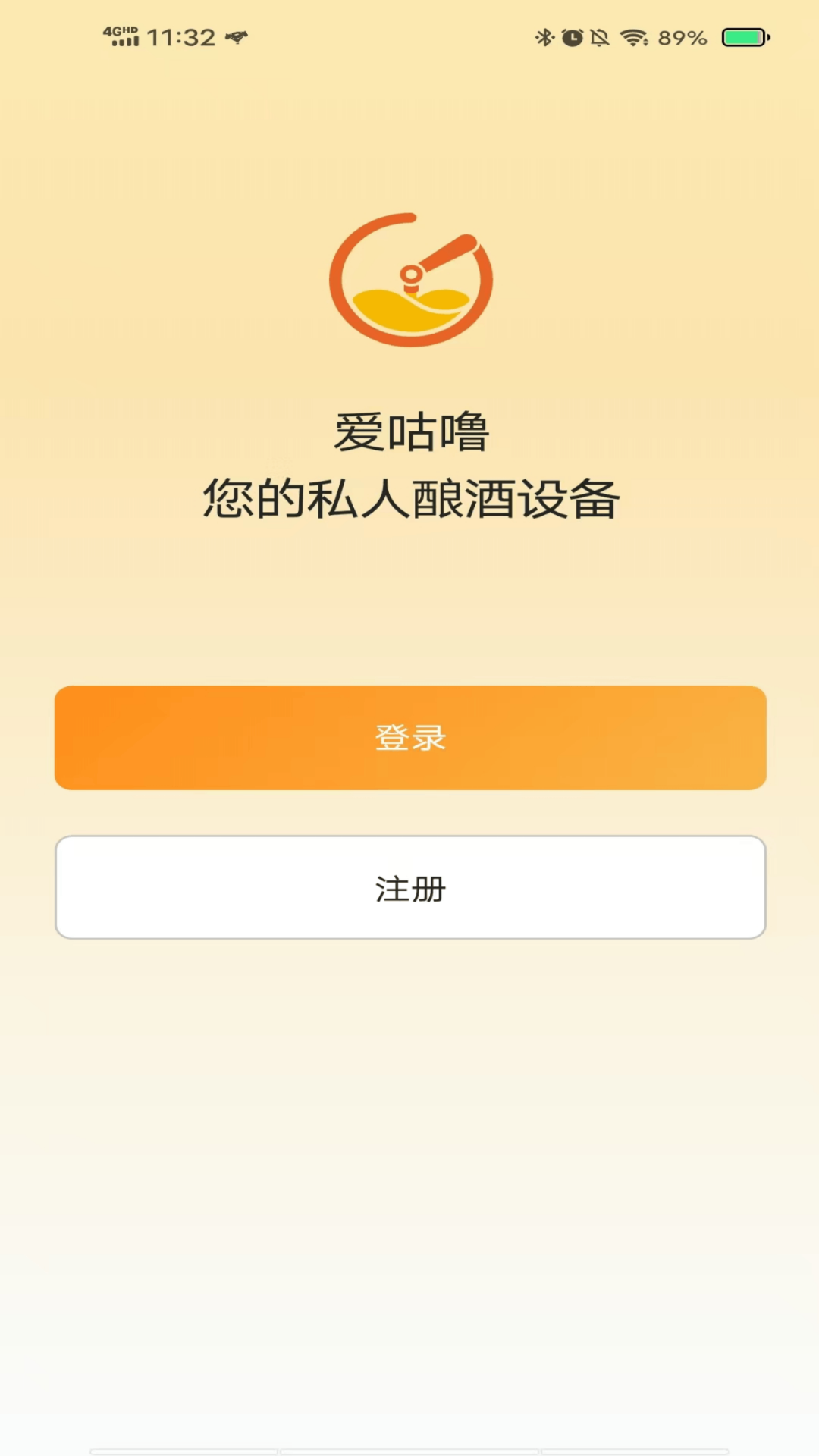
Task: Tap the small icon beside the clock
Action: tap(235, 38)
